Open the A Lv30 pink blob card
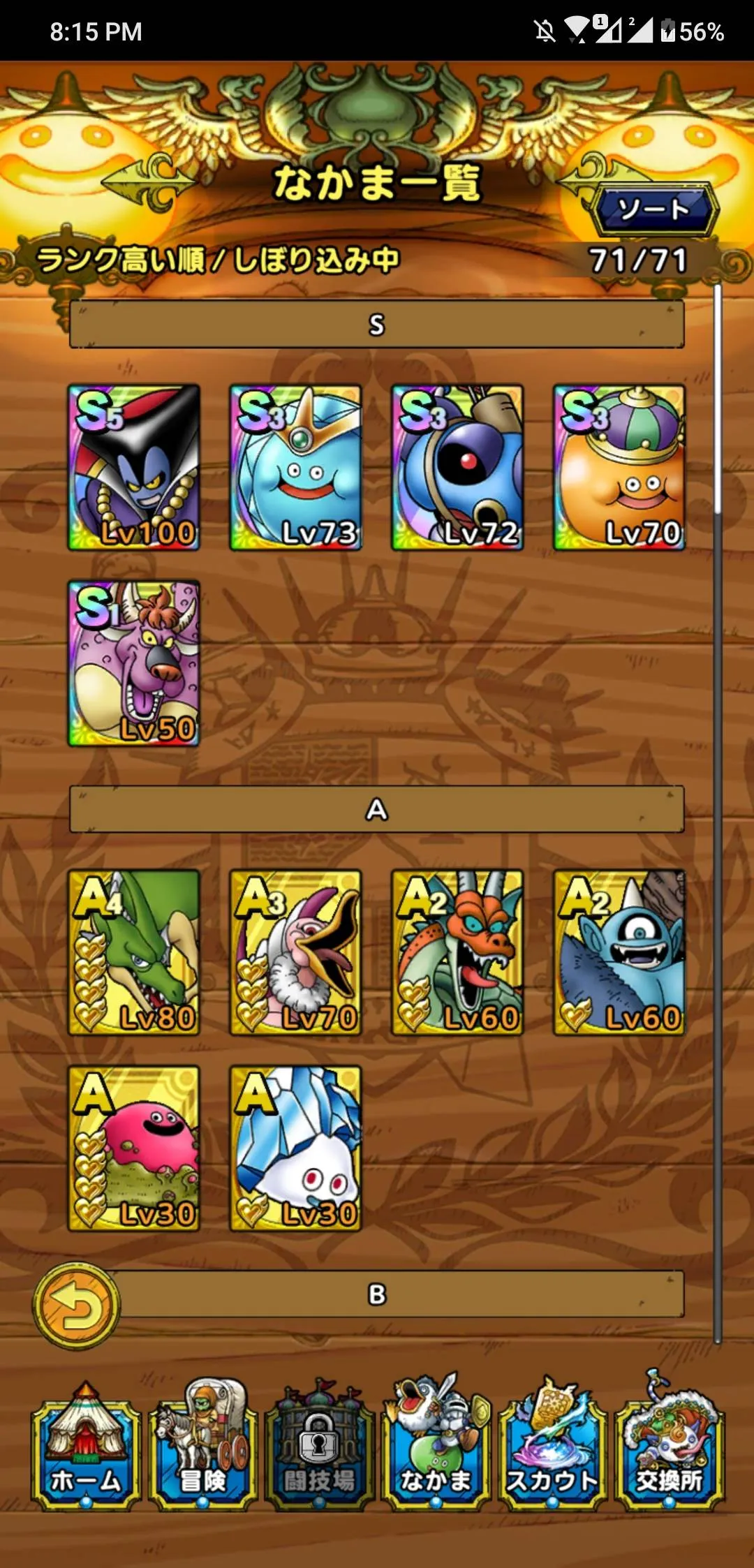The image size is (754, 1568). [x=134, y=1148]
